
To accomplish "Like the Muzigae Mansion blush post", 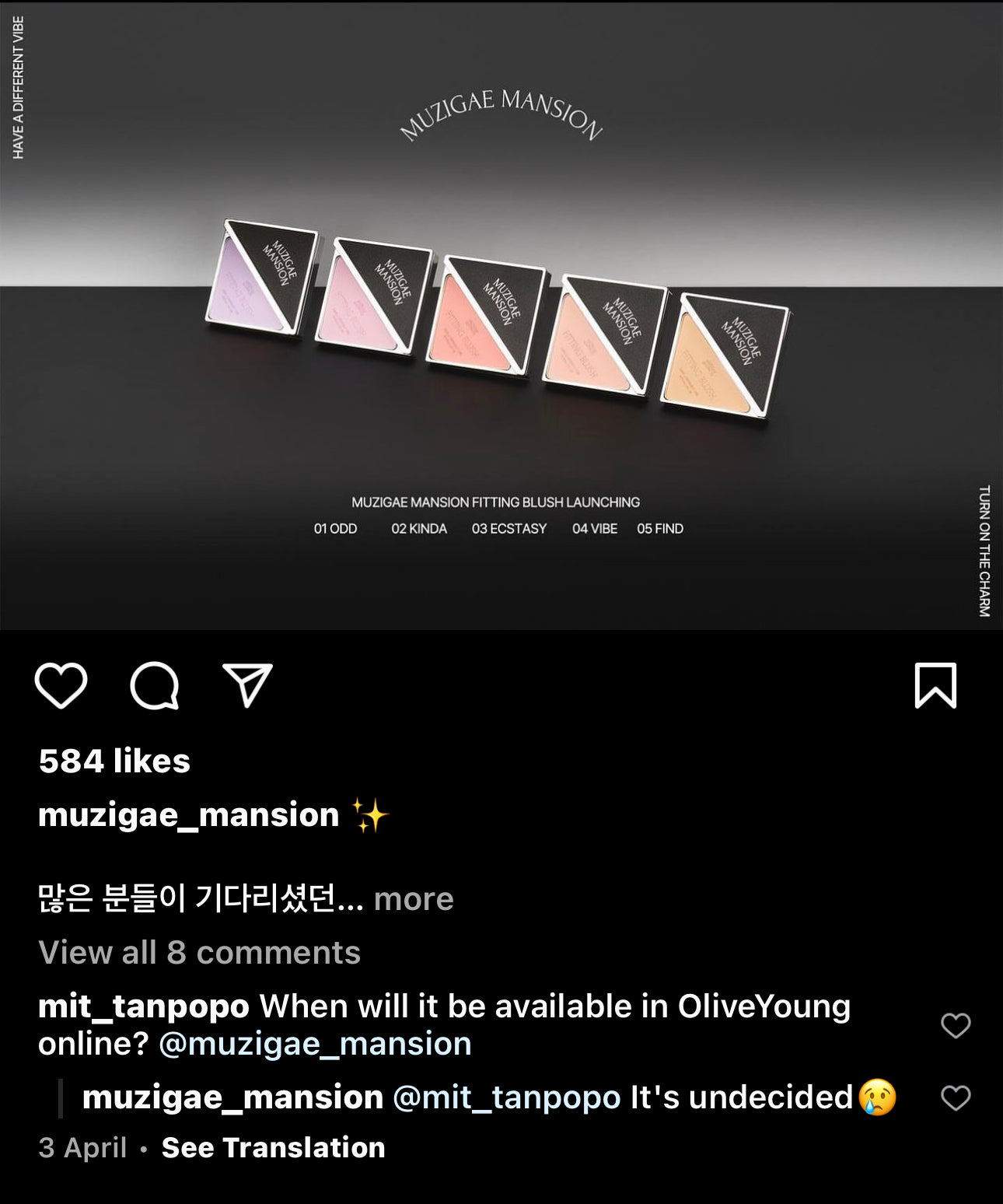I will click(61, 685).
